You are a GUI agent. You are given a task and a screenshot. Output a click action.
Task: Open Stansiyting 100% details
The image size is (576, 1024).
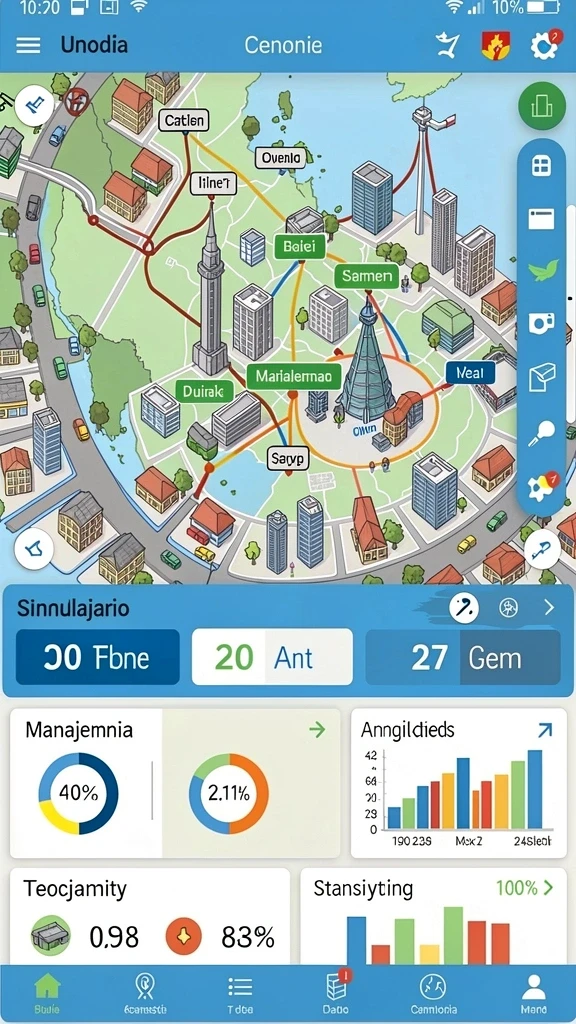(x=524, y=888)
